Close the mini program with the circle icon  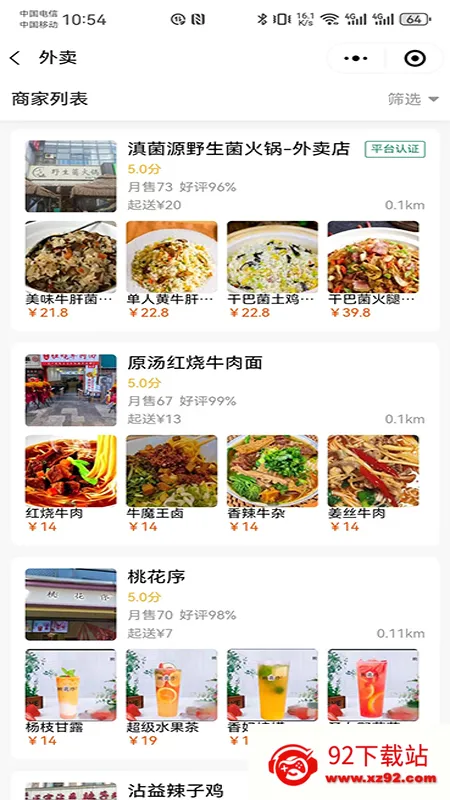(415, 59)
